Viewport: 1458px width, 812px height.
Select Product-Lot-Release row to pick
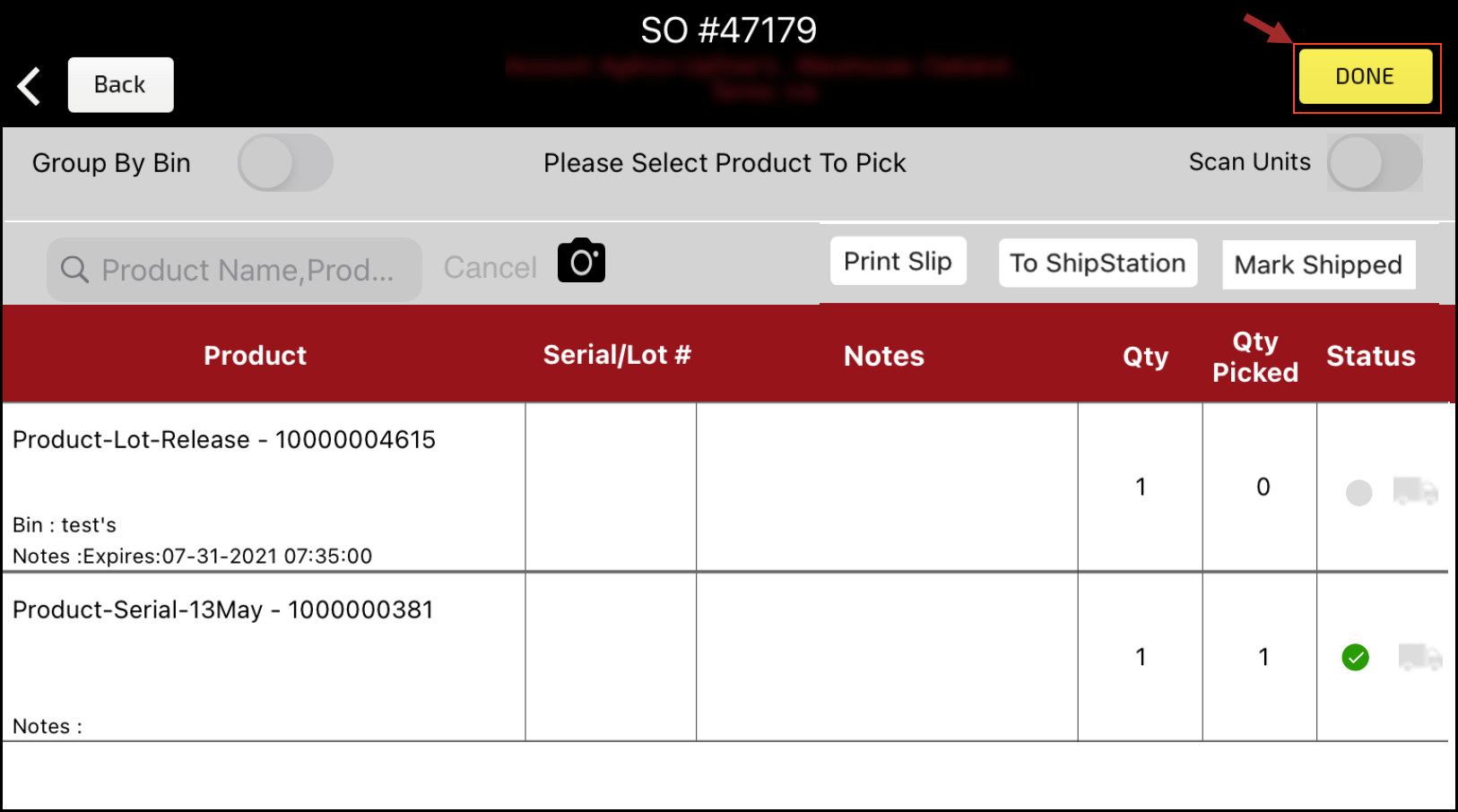[x=224, y=440]
